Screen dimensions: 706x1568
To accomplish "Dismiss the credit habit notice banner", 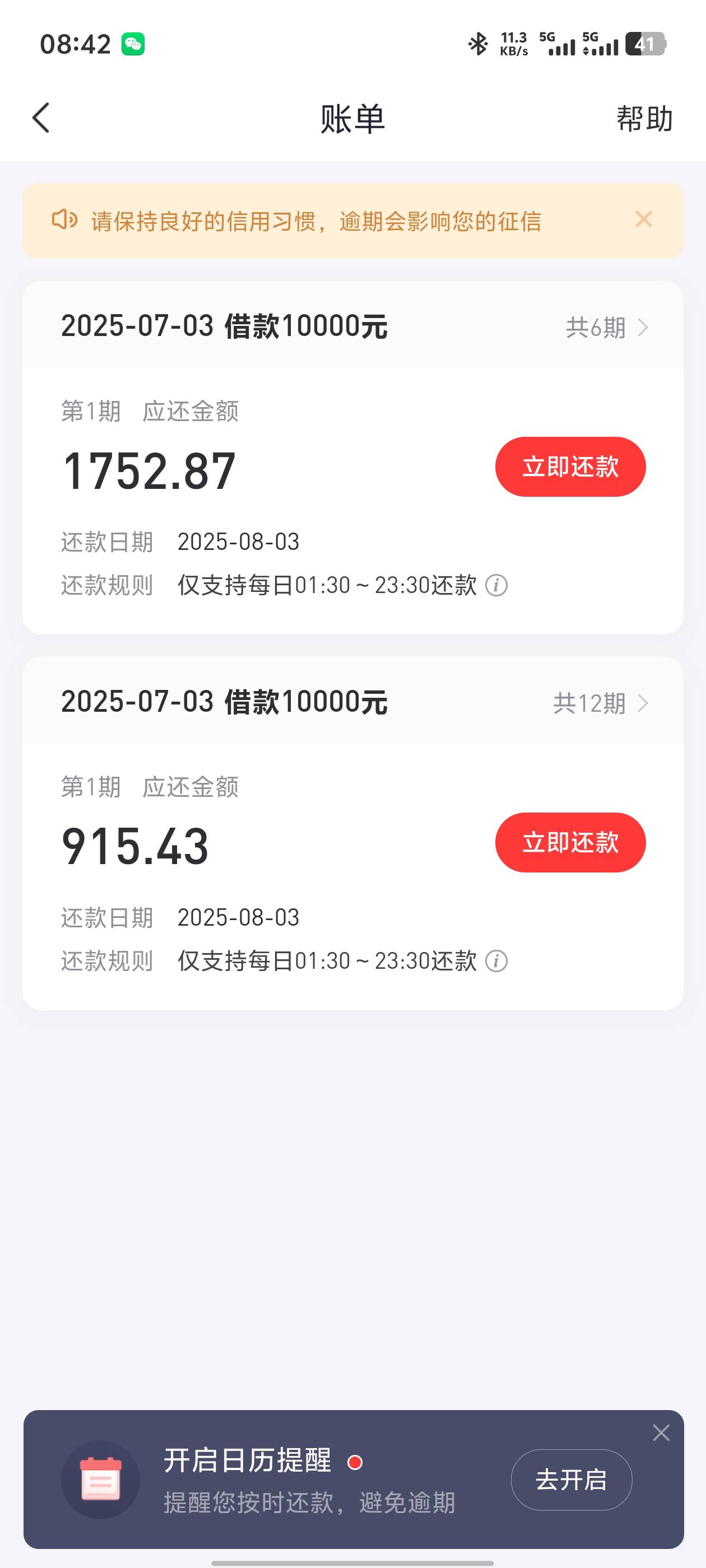I will tap(643, 219).
